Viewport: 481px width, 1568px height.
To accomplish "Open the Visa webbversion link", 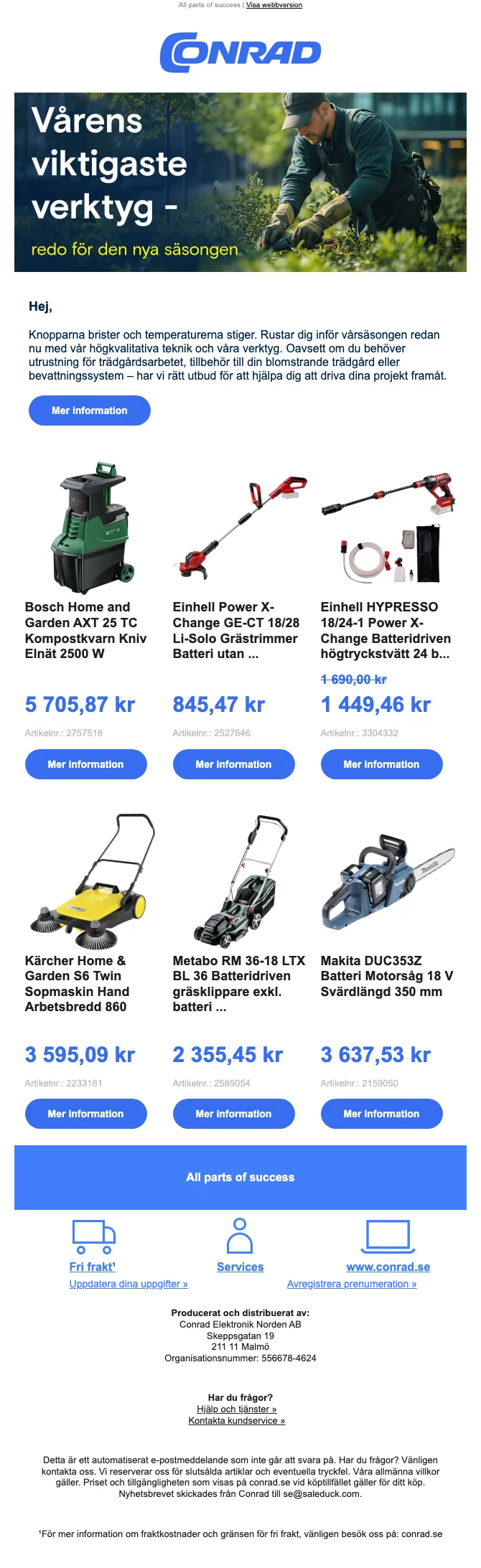I will click(274, 5).
